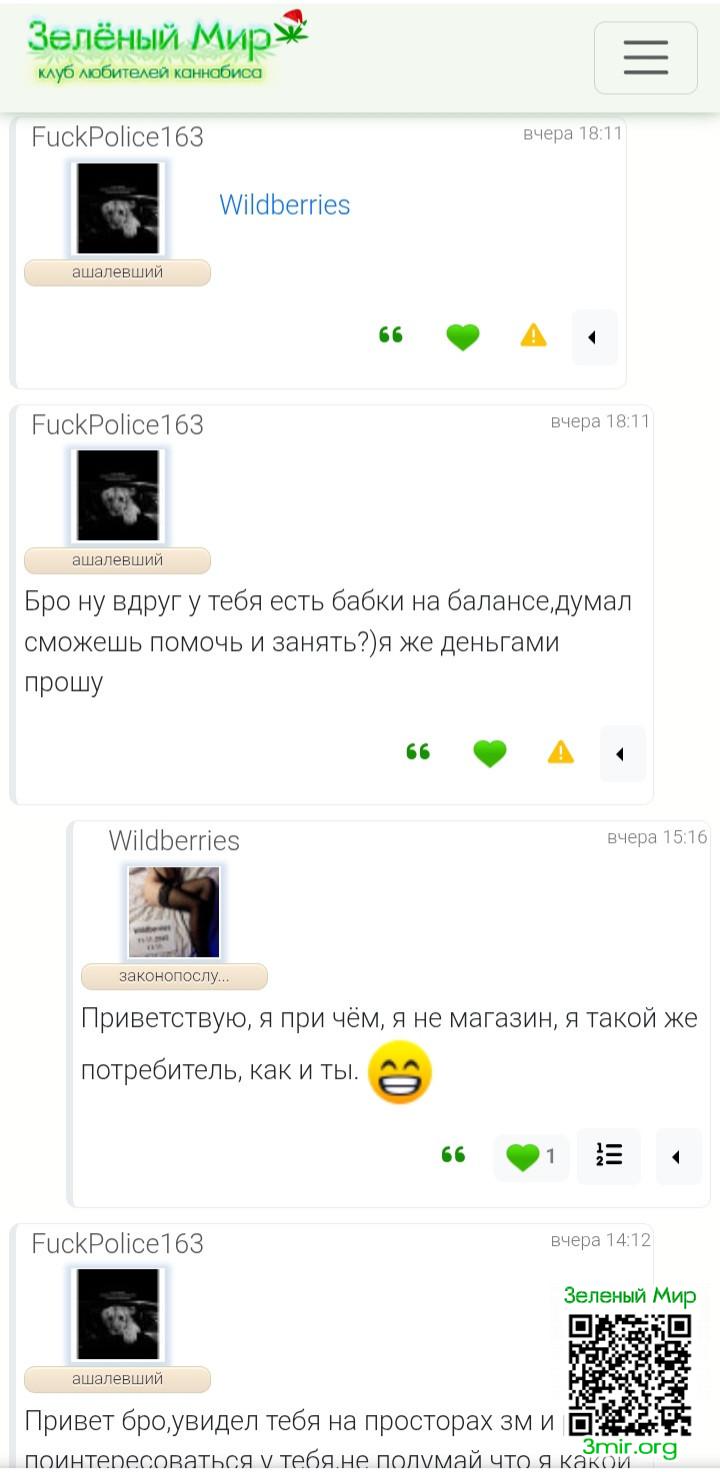Expand arrow on Wildberries' reply

(677, 1157)
